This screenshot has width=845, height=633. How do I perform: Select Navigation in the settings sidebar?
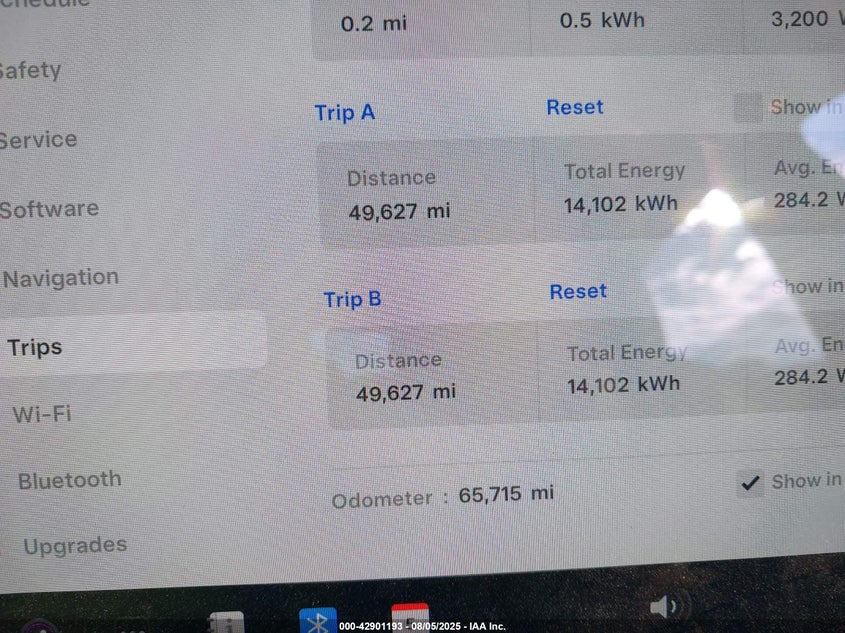tap(60, 278)
